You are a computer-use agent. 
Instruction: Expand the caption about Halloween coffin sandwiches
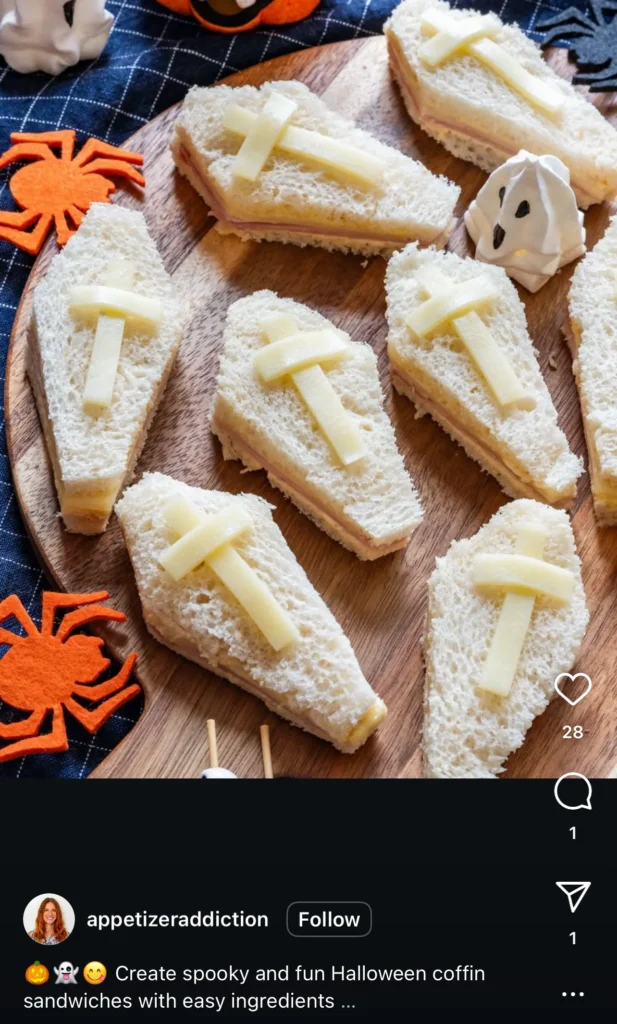347,1001
